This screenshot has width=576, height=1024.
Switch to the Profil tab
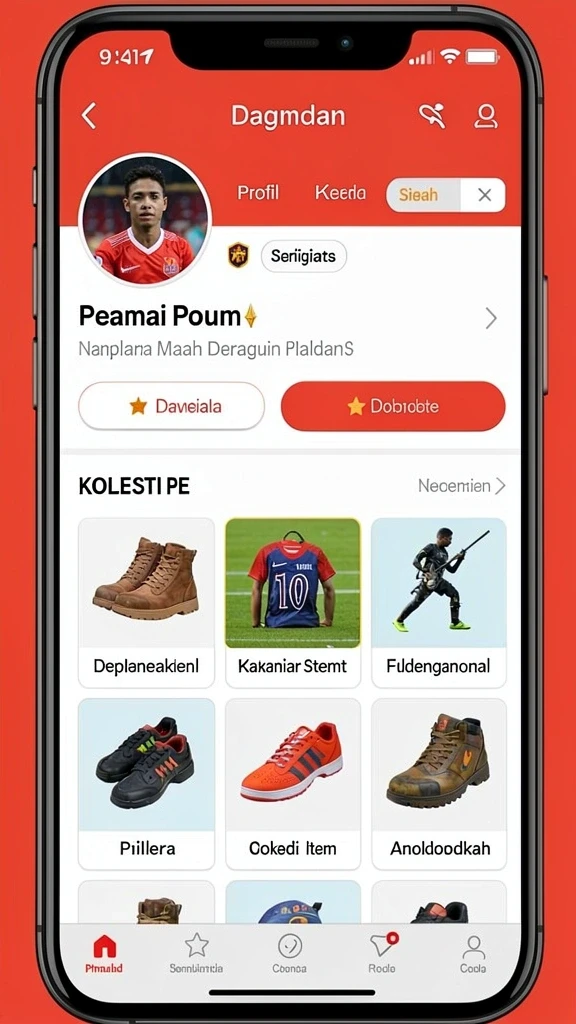tap(258, 193)
